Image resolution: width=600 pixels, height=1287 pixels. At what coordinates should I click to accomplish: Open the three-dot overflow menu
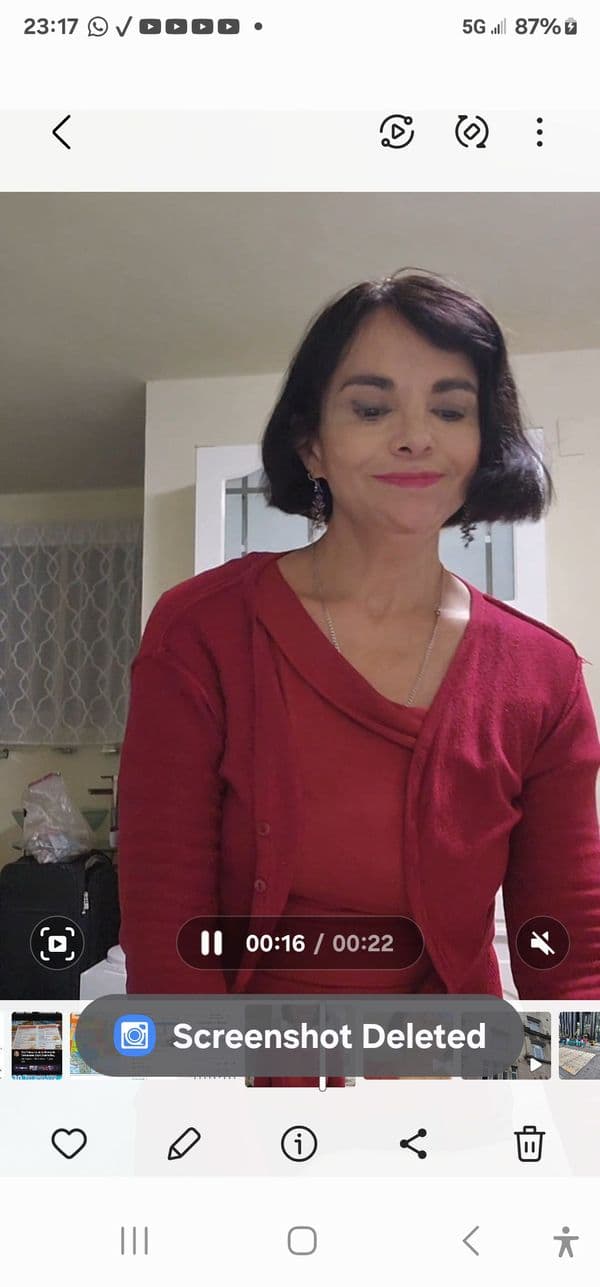coord(539,132)
